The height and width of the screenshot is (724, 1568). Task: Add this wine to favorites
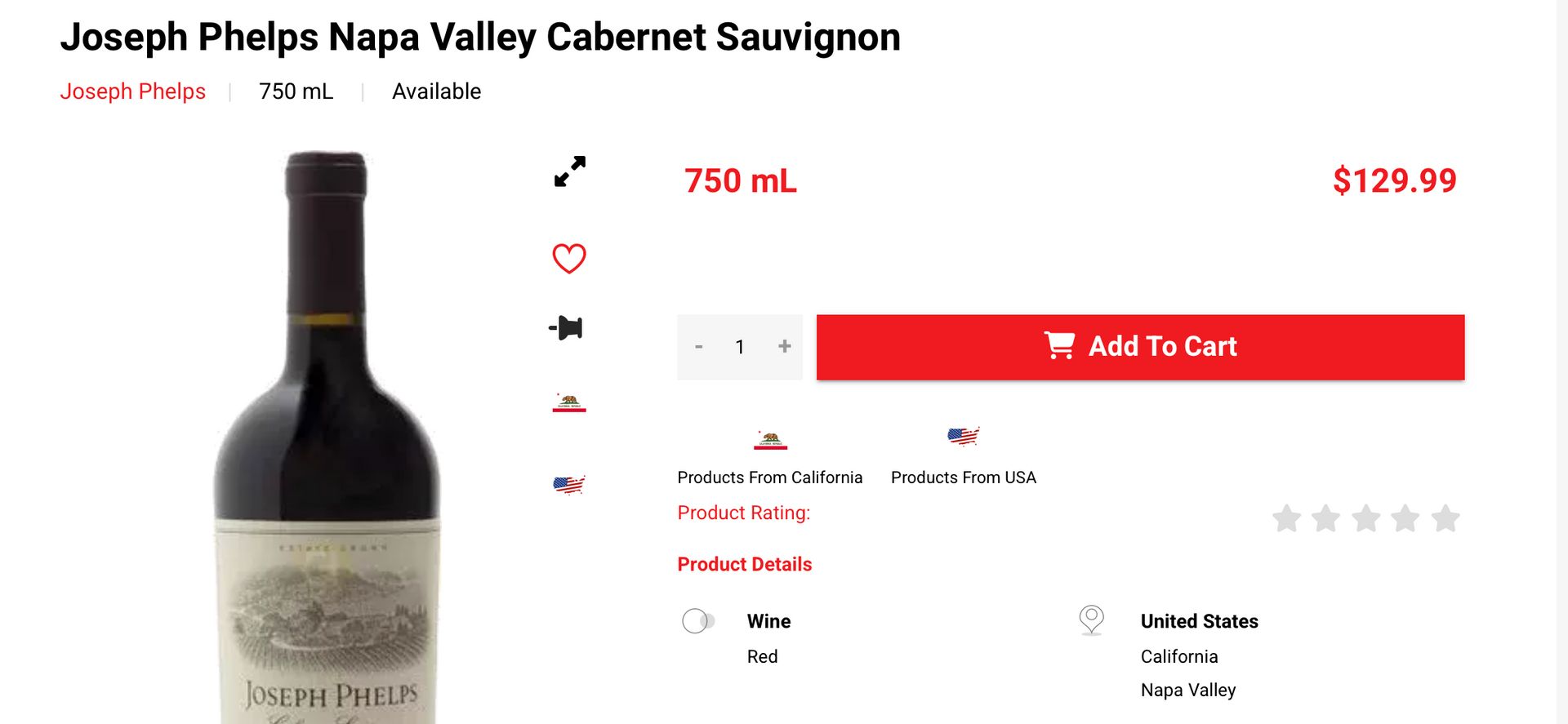click(569, 259)
